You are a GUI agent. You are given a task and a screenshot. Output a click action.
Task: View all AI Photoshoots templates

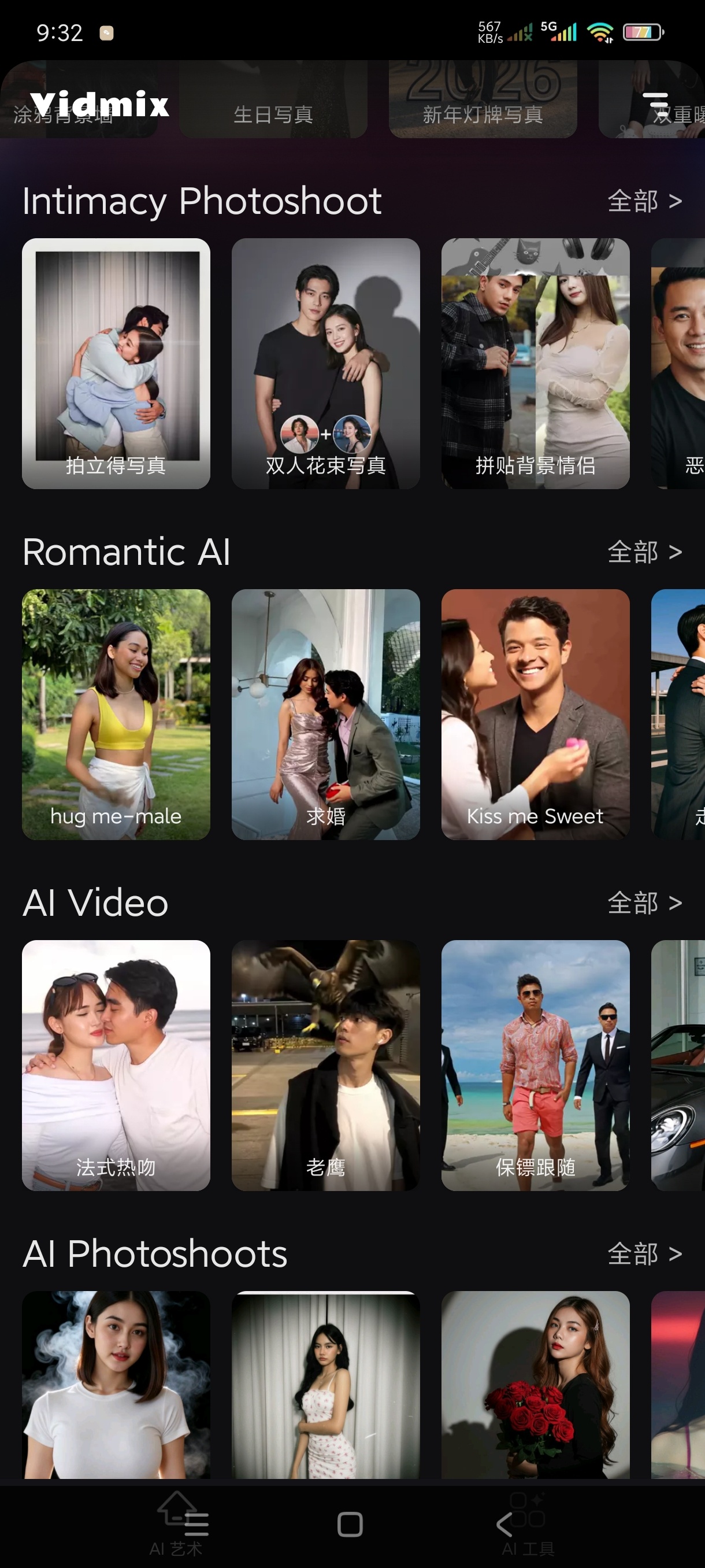(644, 1254)
